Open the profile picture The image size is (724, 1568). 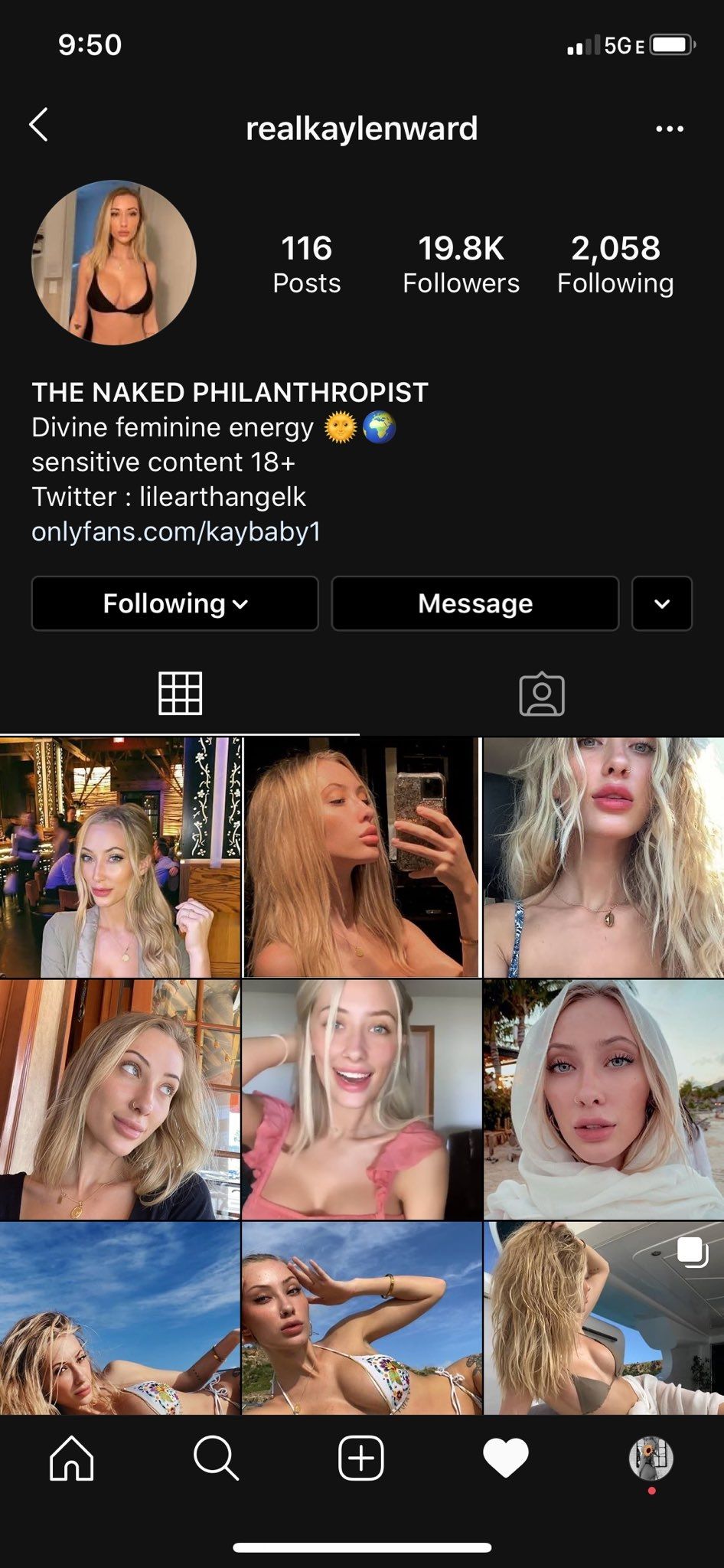[x=114, y=263]
